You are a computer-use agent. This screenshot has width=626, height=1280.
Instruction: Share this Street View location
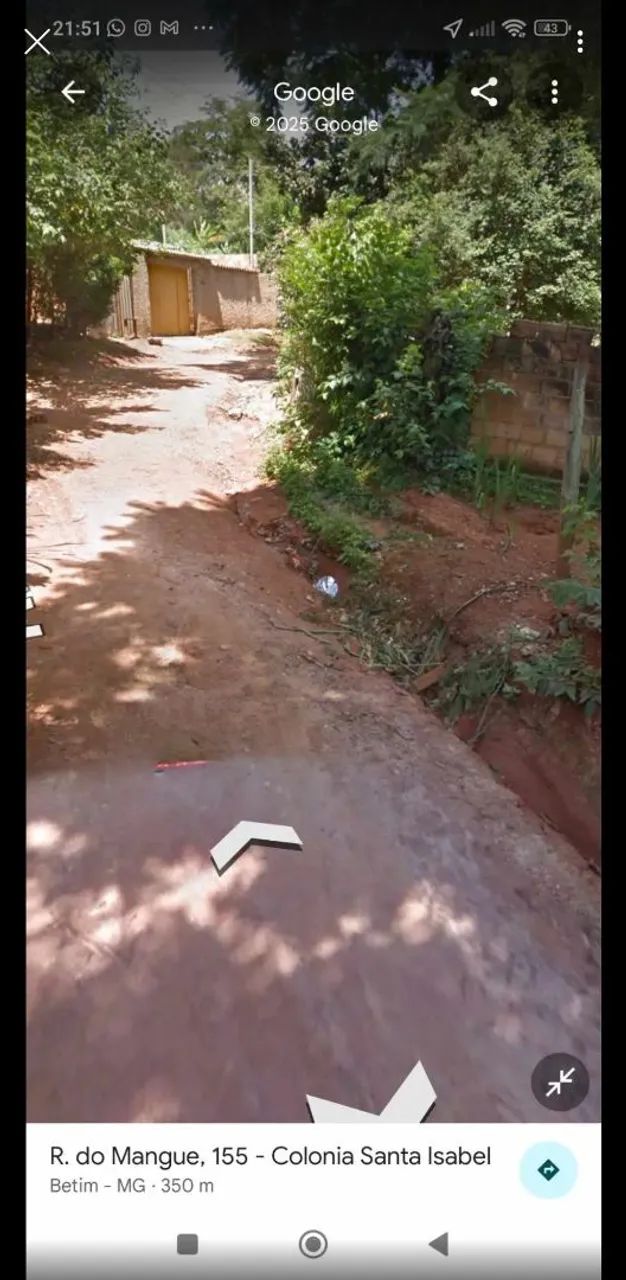pos(484,92)
